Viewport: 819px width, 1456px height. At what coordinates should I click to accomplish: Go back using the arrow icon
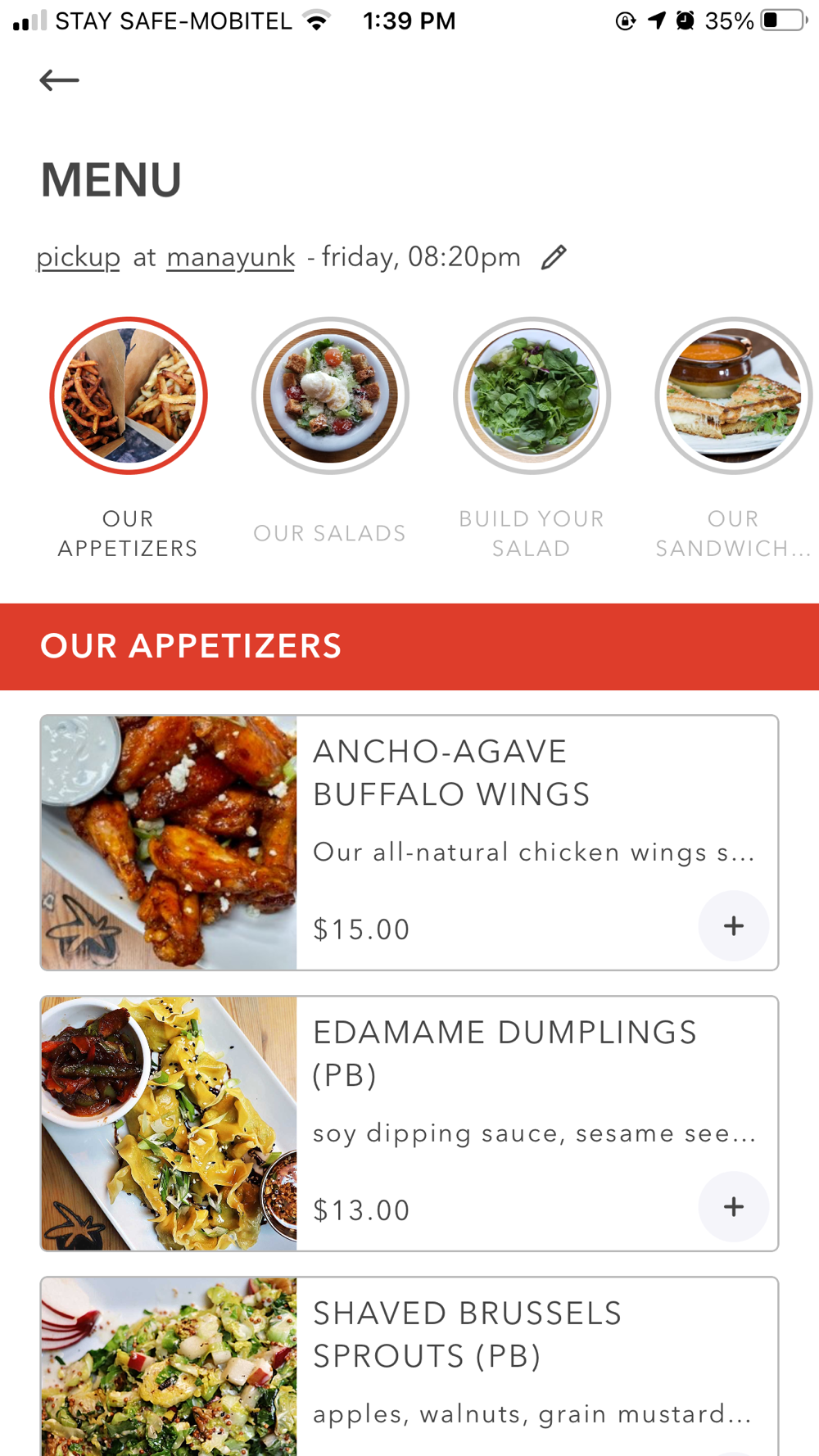(x=59, y=80)
